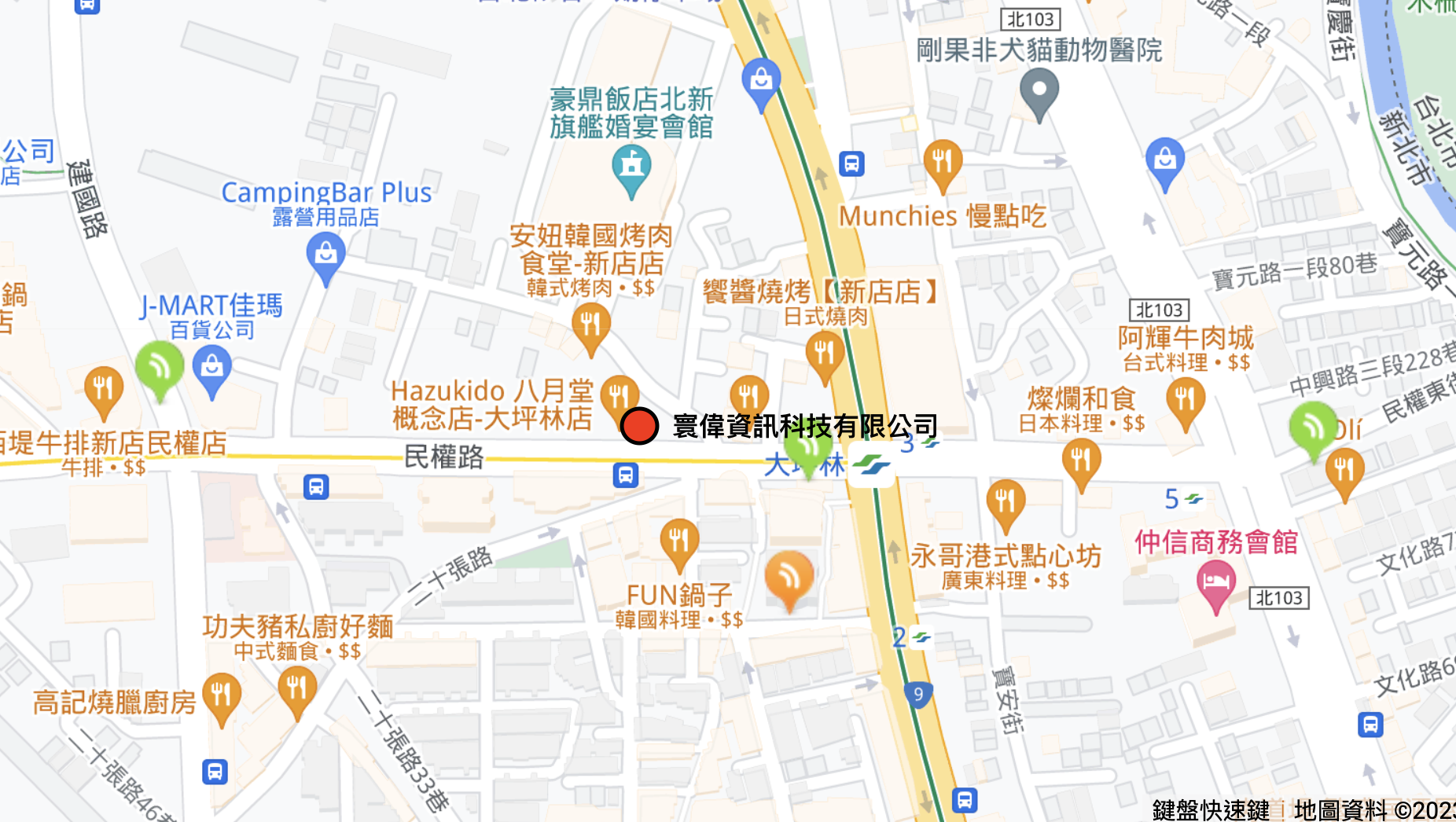Viewport: 1456px width, 822px height.
Task: Tap Munchies 慢點吃 restaurant pin
Action: coord(942,162)
